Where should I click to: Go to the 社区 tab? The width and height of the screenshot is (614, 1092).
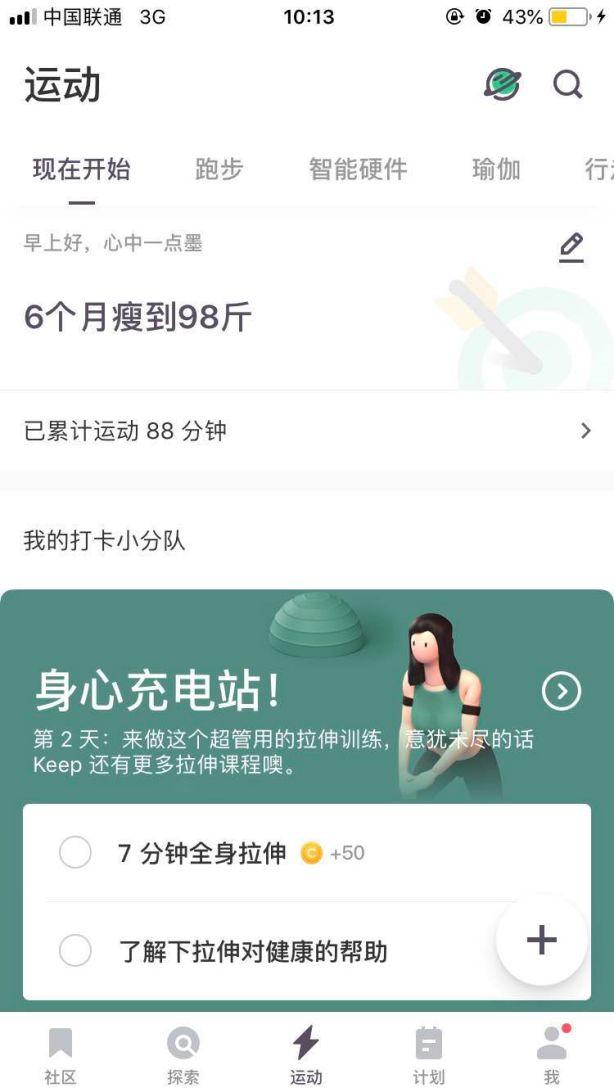click(x=60, y=1057)
